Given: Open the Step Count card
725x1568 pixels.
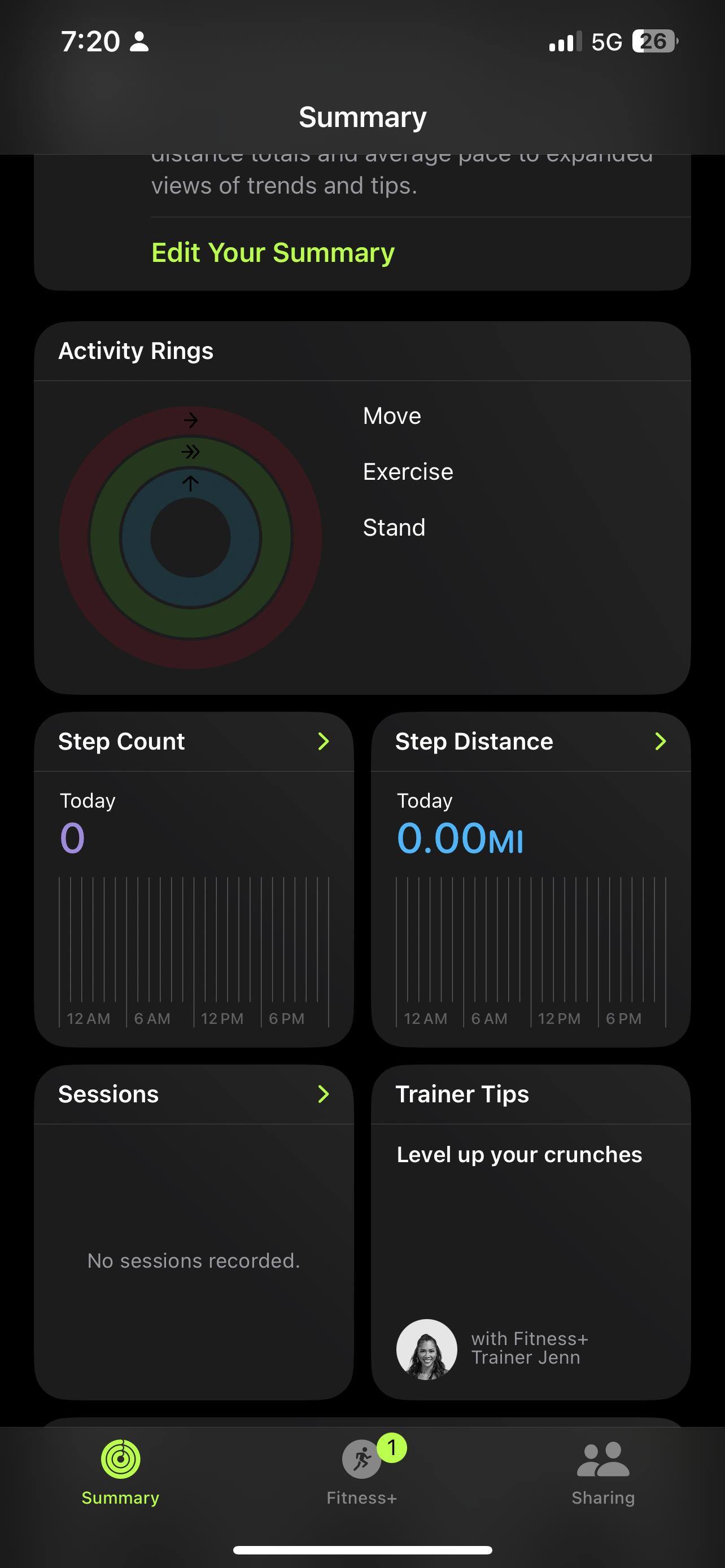Looking at the screenshot, I should pyautogui.click(x=194, y=878).
